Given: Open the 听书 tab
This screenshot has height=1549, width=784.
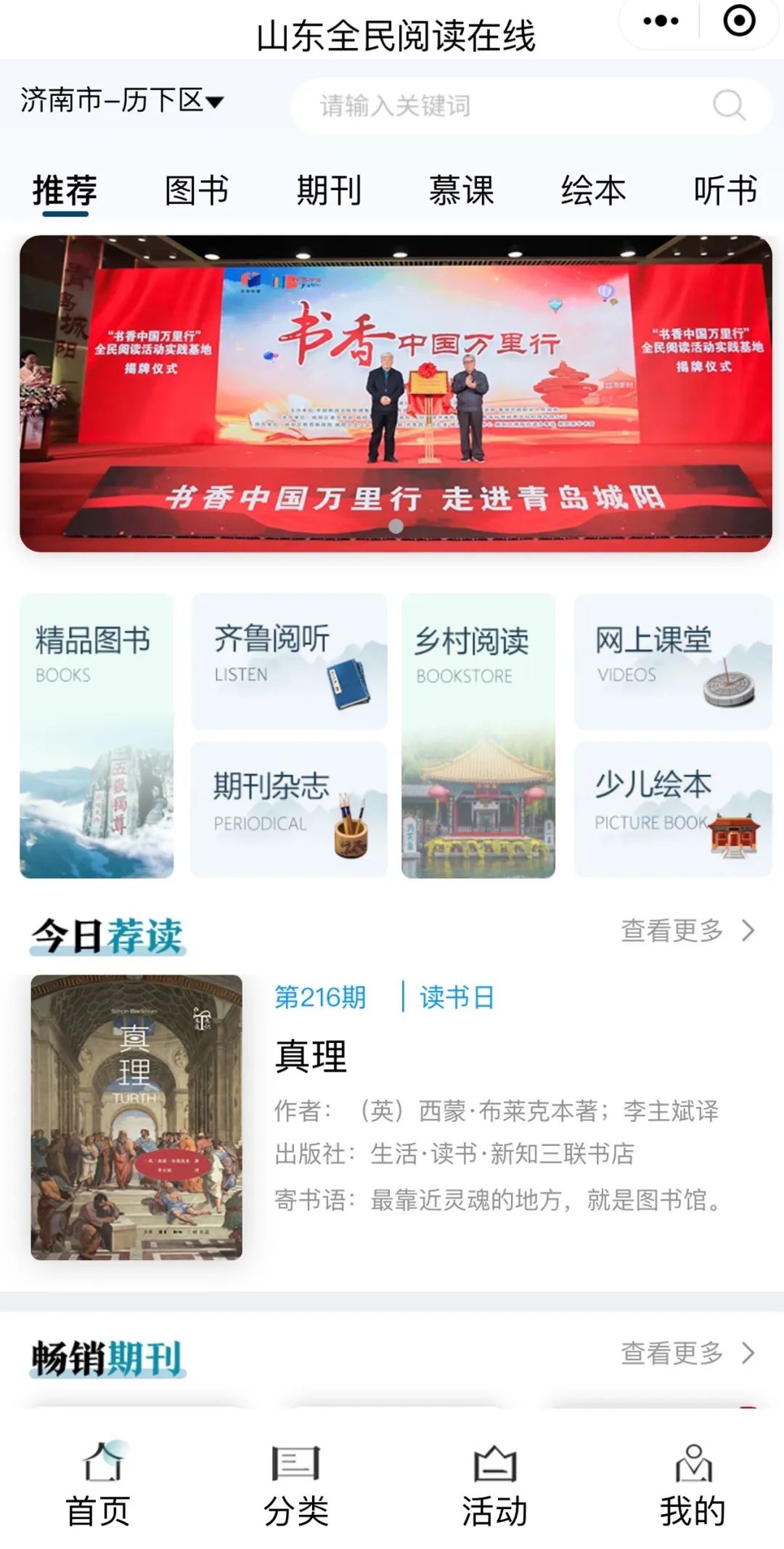Looking at the screenshot, I should [725, 191].
